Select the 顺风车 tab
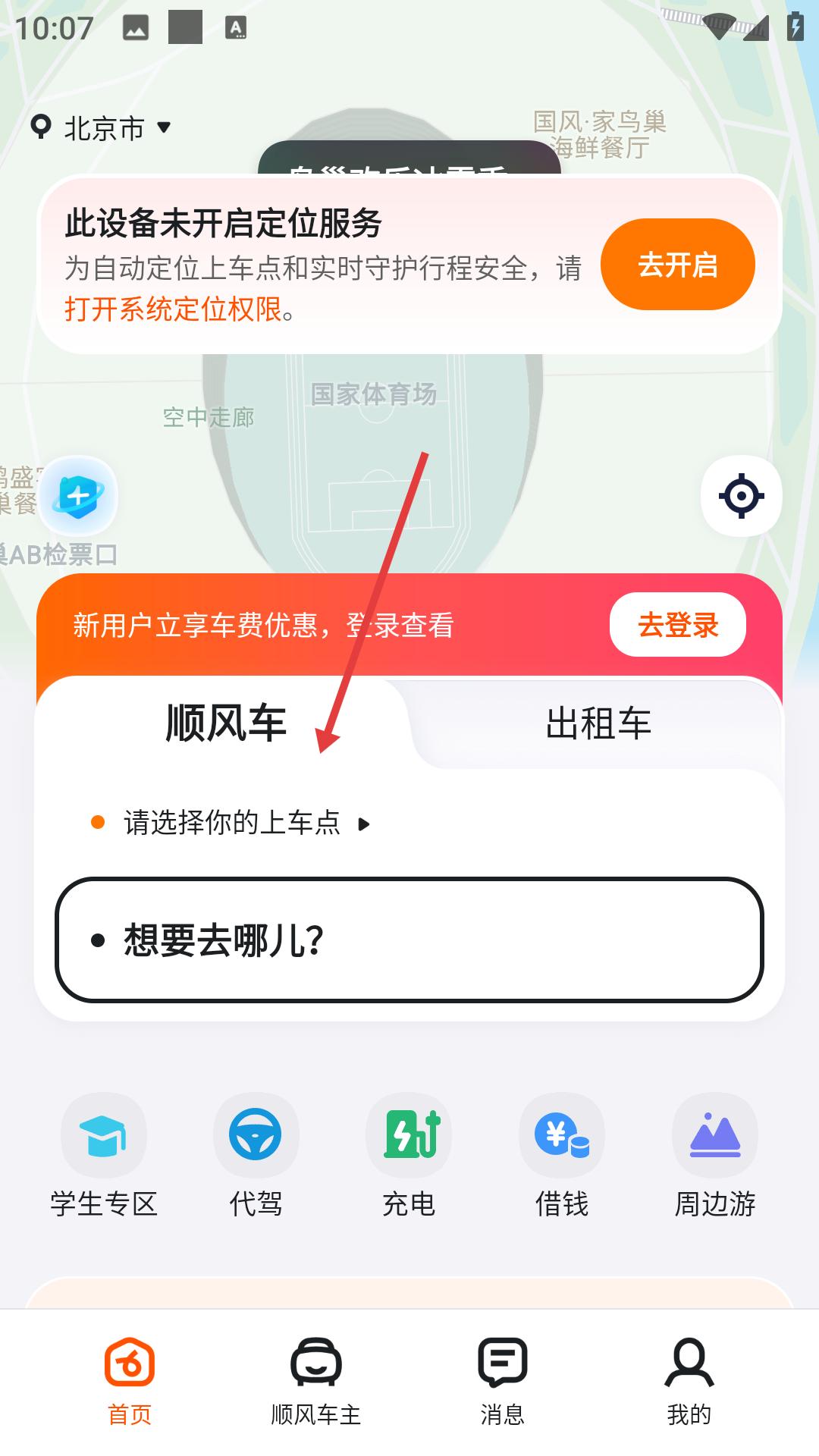The width and height of the screenshot is (819, 1456). 225,723
